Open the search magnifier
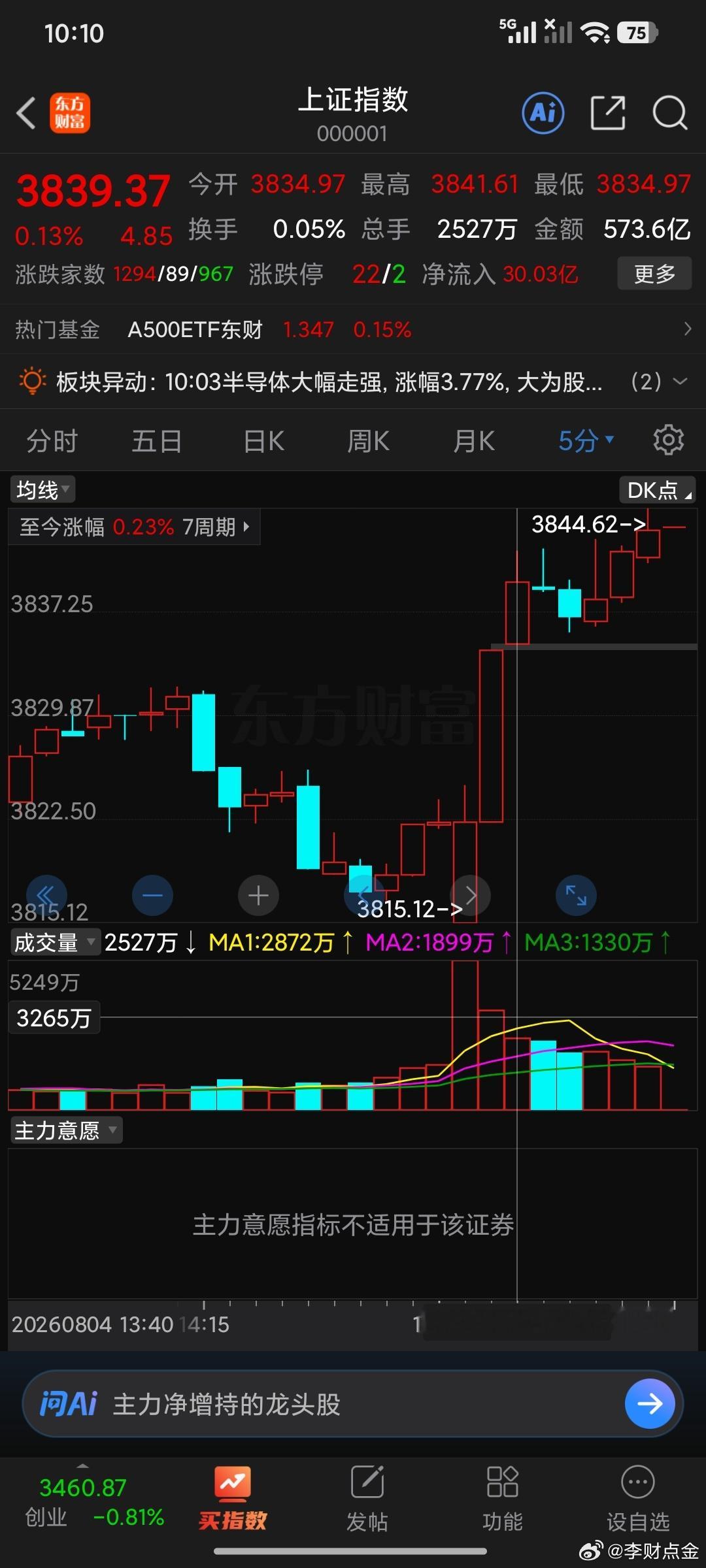This screenshot has width=706, height=1568. [x=670, y=113]
